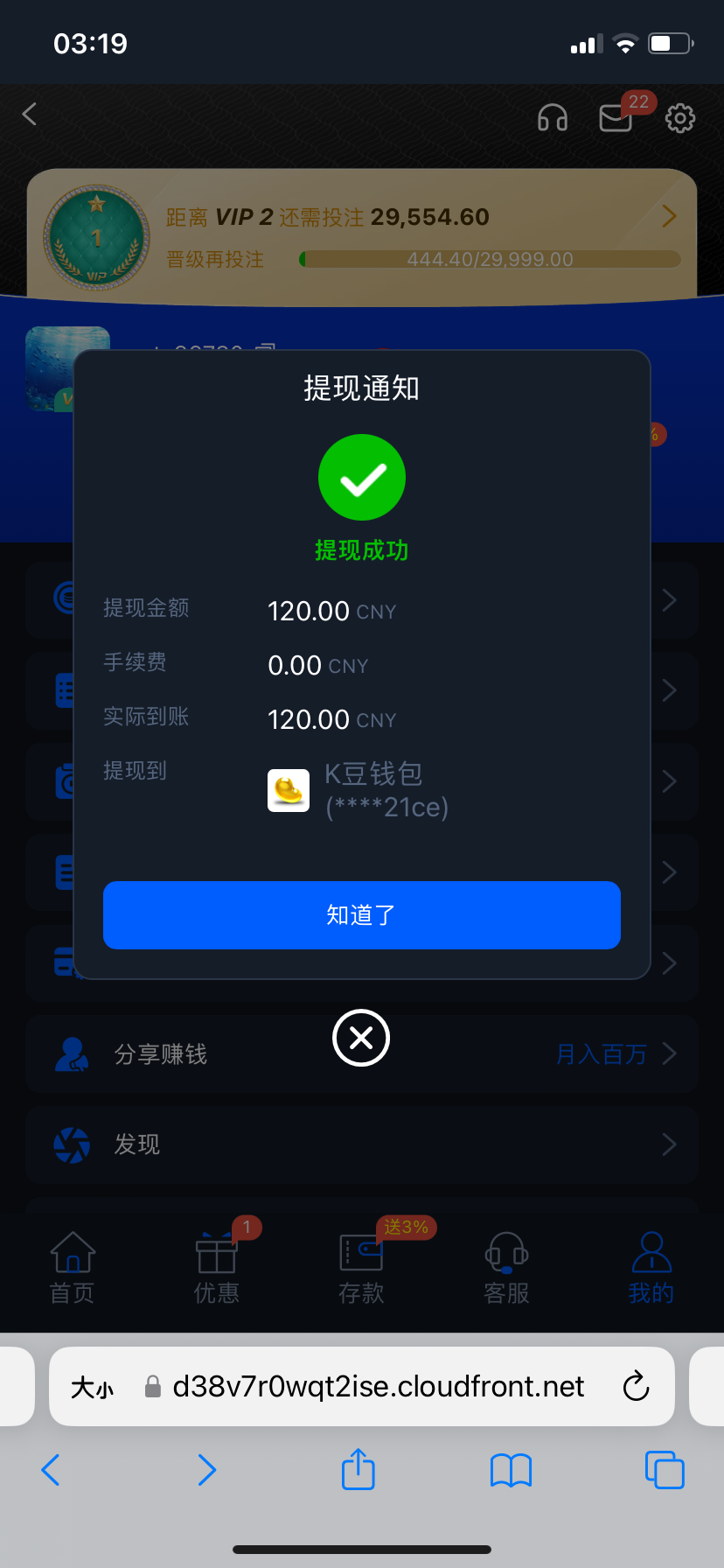Open Safari's 大小 page settings menu
This screenshot has width=724, height=1568.
tap(92, 1387)
